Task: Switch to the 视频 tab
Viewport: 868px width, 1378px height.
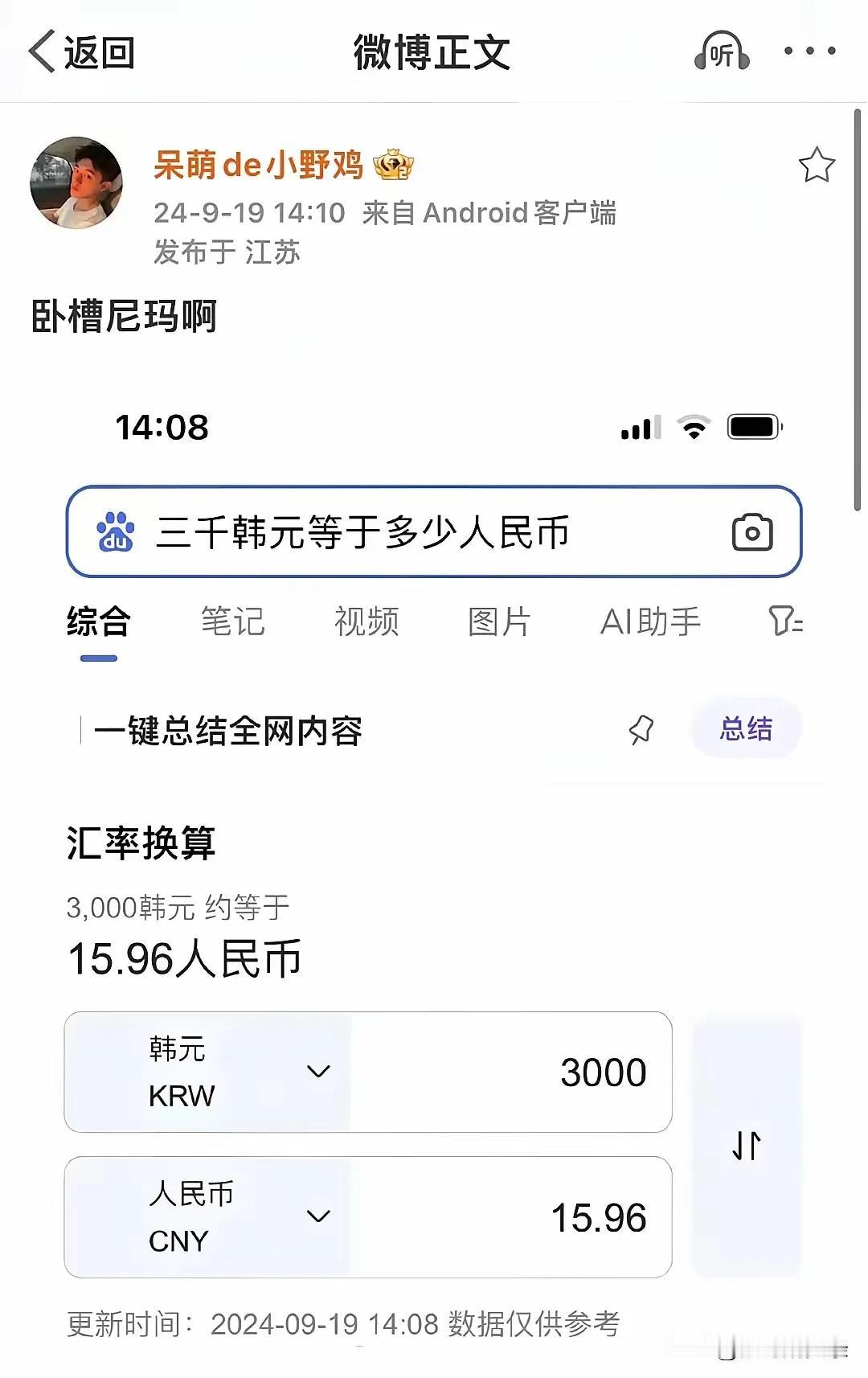Action: 366,620
